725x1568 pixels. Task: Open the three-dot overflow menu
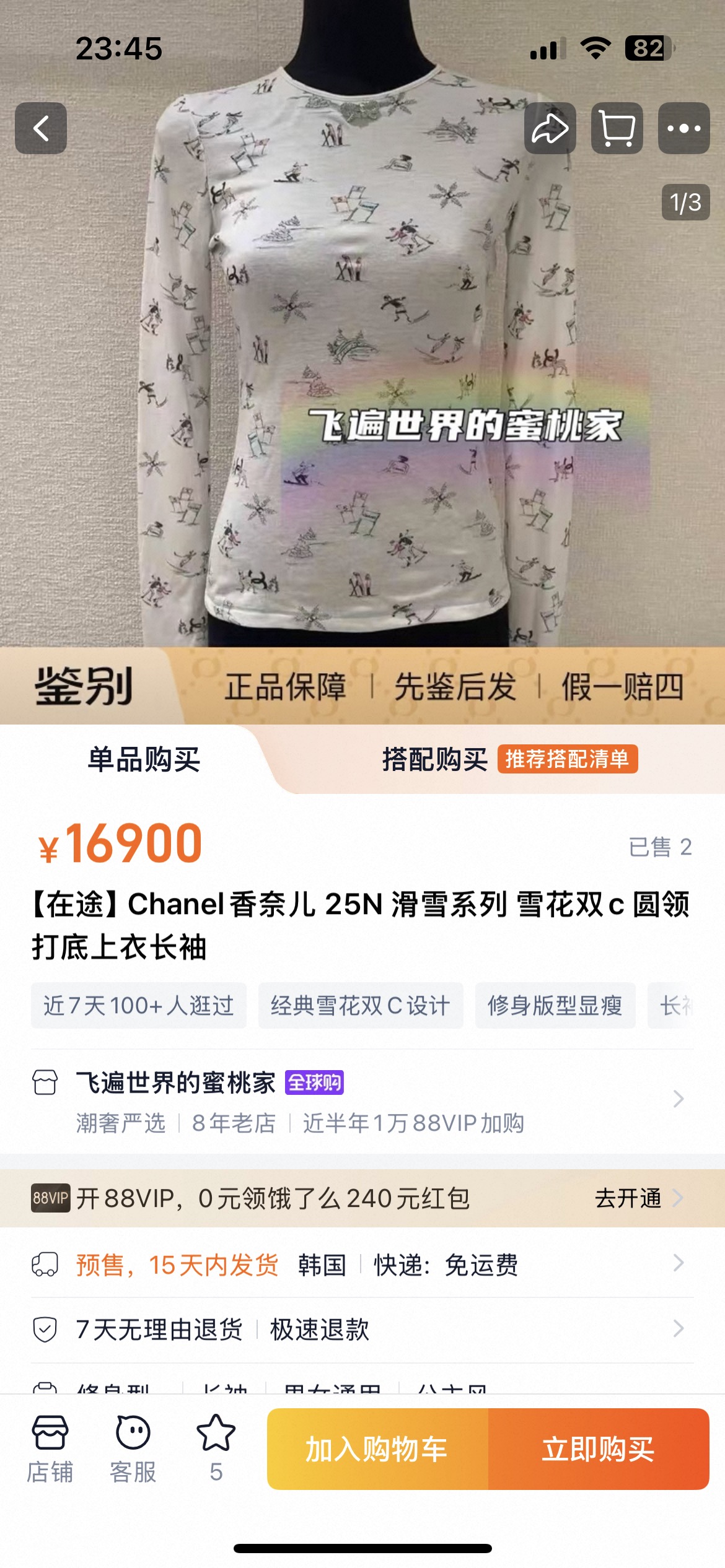pos(683,128)
